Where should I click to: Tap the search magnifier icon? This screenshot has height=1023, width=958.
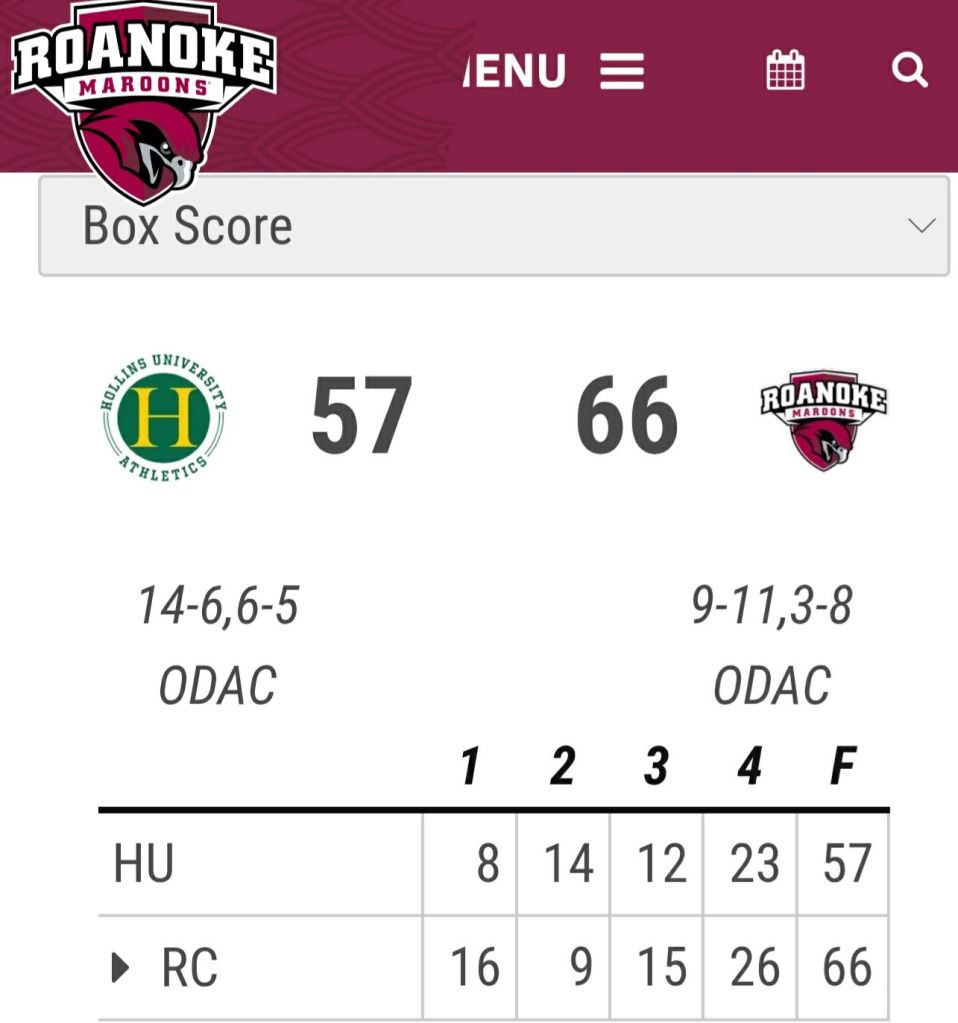(909, 71)
